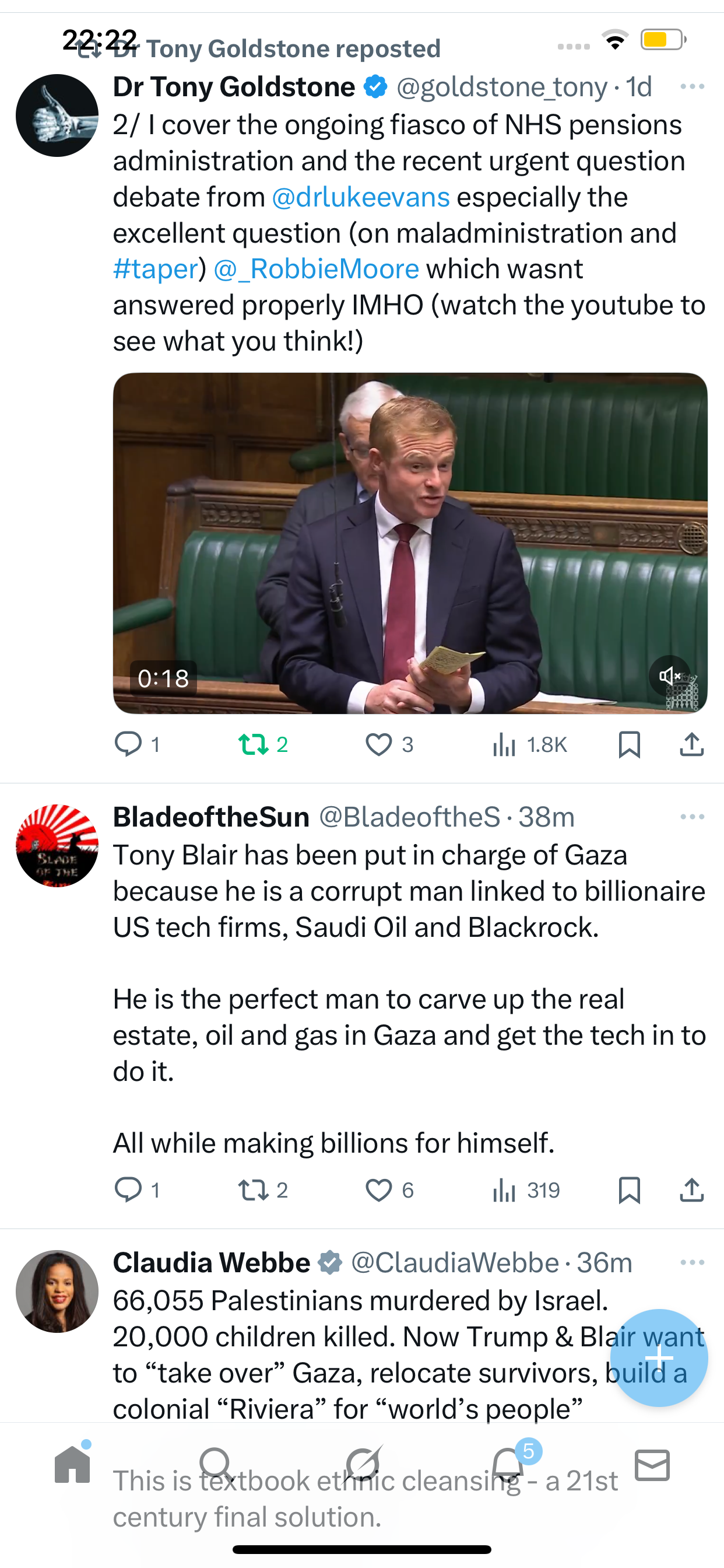This screenshot has width=724, height=1568.
Task: Undo the repost on Dr Tony Goldstone's post
Action: (254, 744)
